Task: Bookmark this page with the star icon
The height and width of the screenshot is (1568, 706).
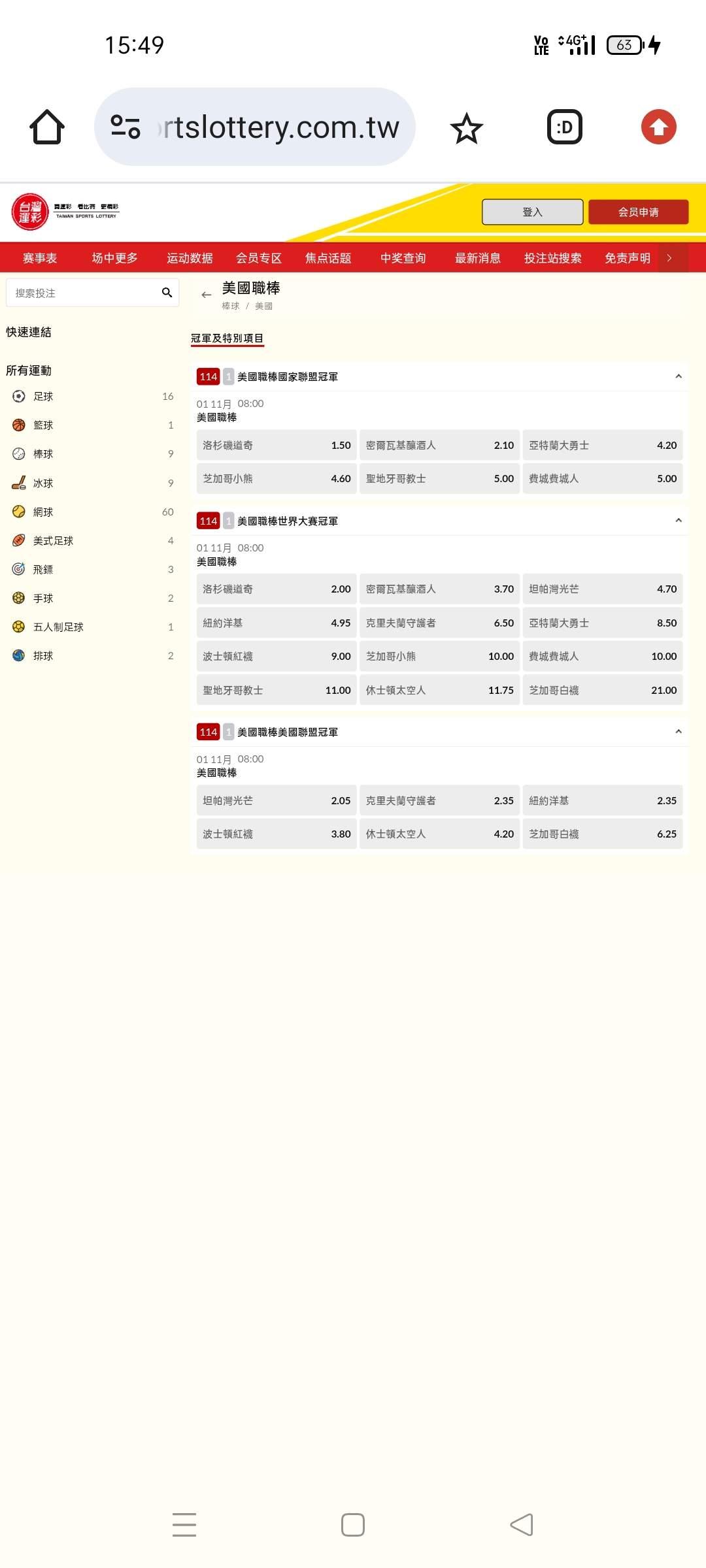Action: (x=467, y=127)
